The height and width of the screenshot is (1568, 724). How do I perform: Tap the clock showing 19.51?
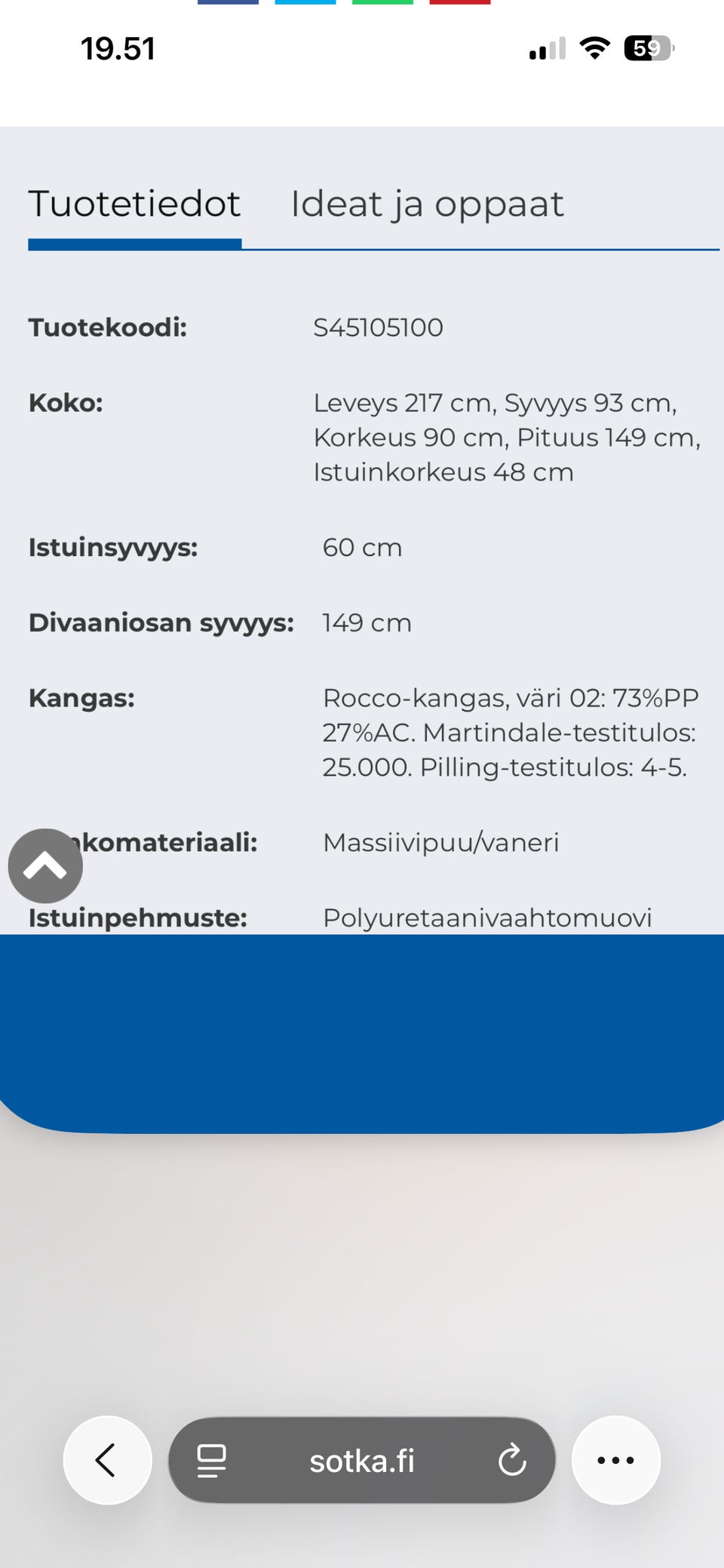tap(118, 48)
